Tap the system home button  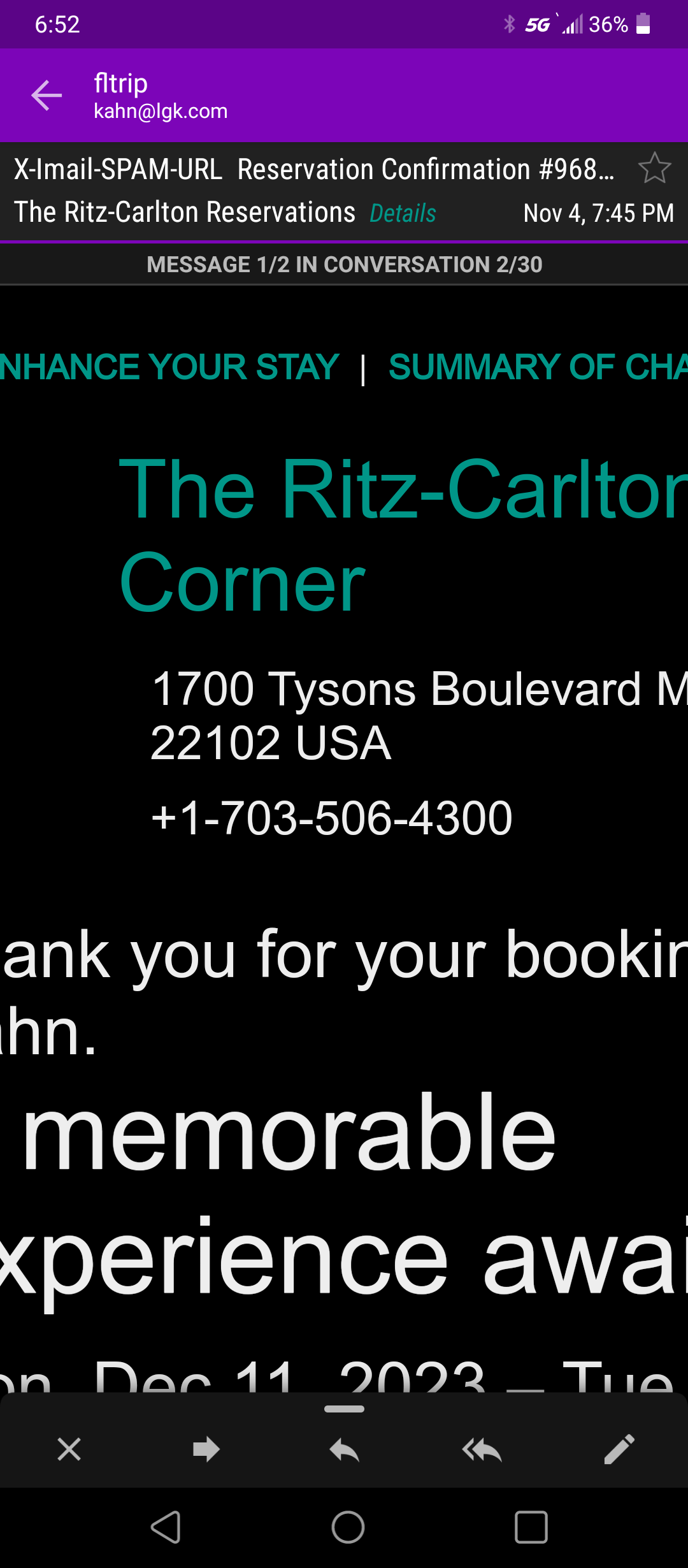pos(348,1527)
